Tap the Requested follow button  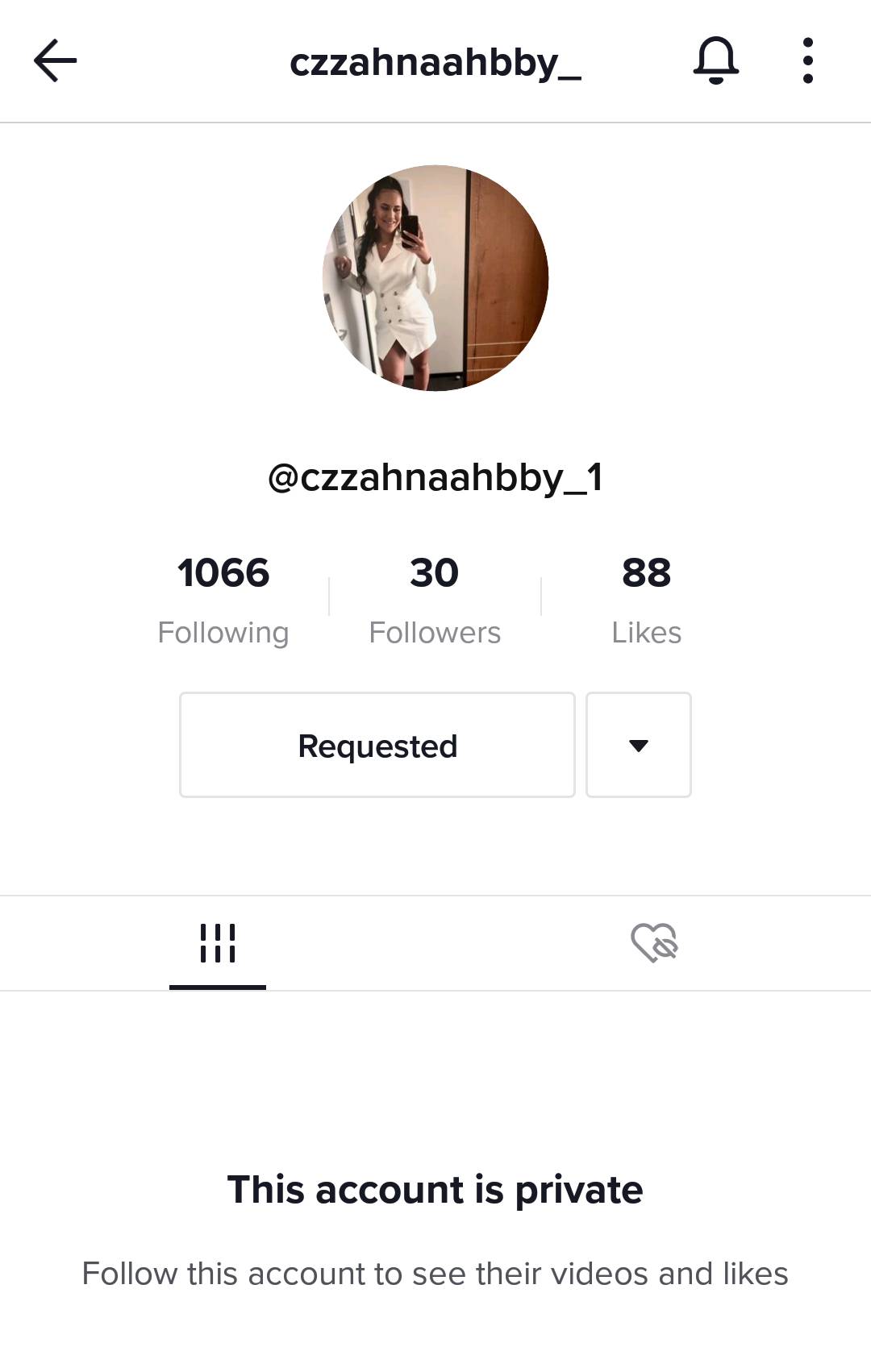tap(377, 745)
